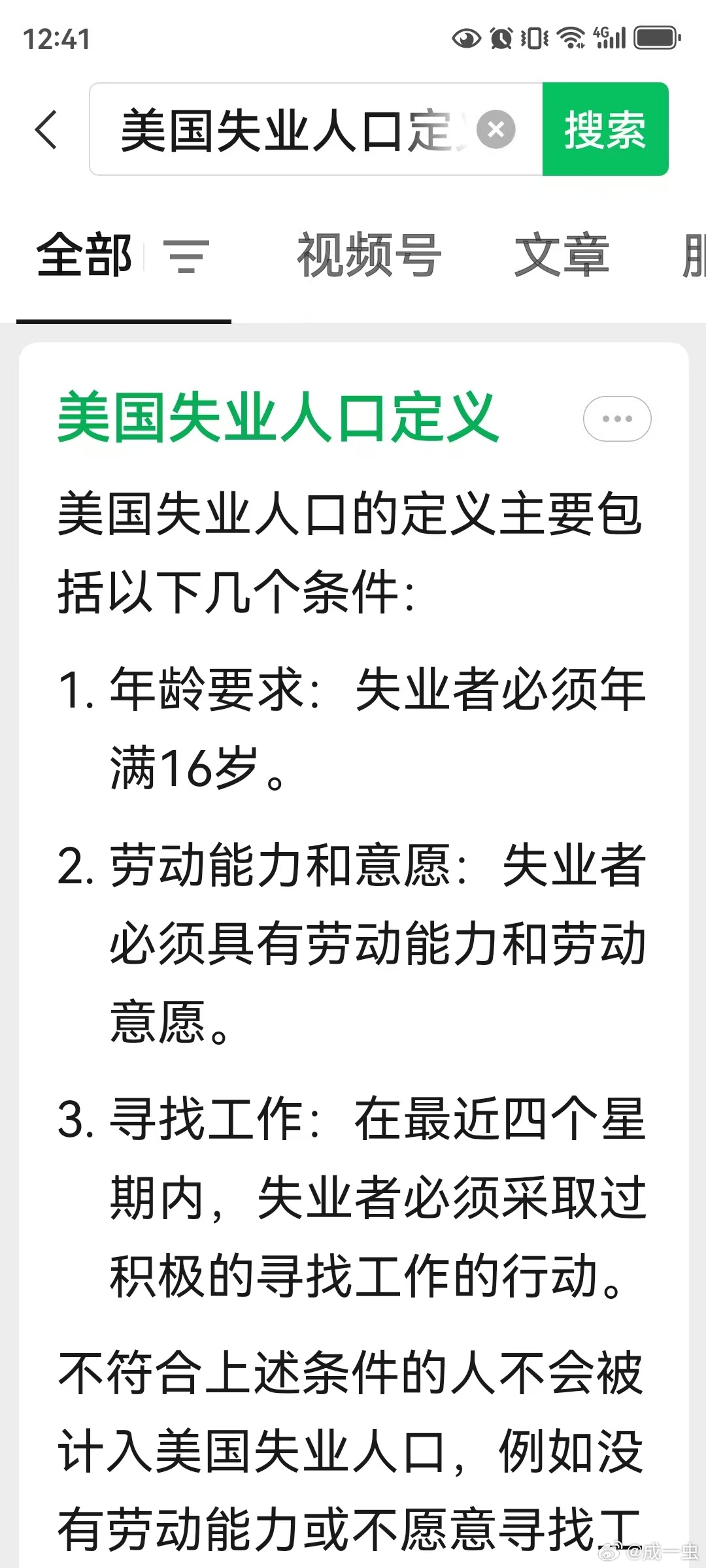Tap the green 搜索 button
The width and height of the screenshot is (706, 1568).
[x=605, y=129]
